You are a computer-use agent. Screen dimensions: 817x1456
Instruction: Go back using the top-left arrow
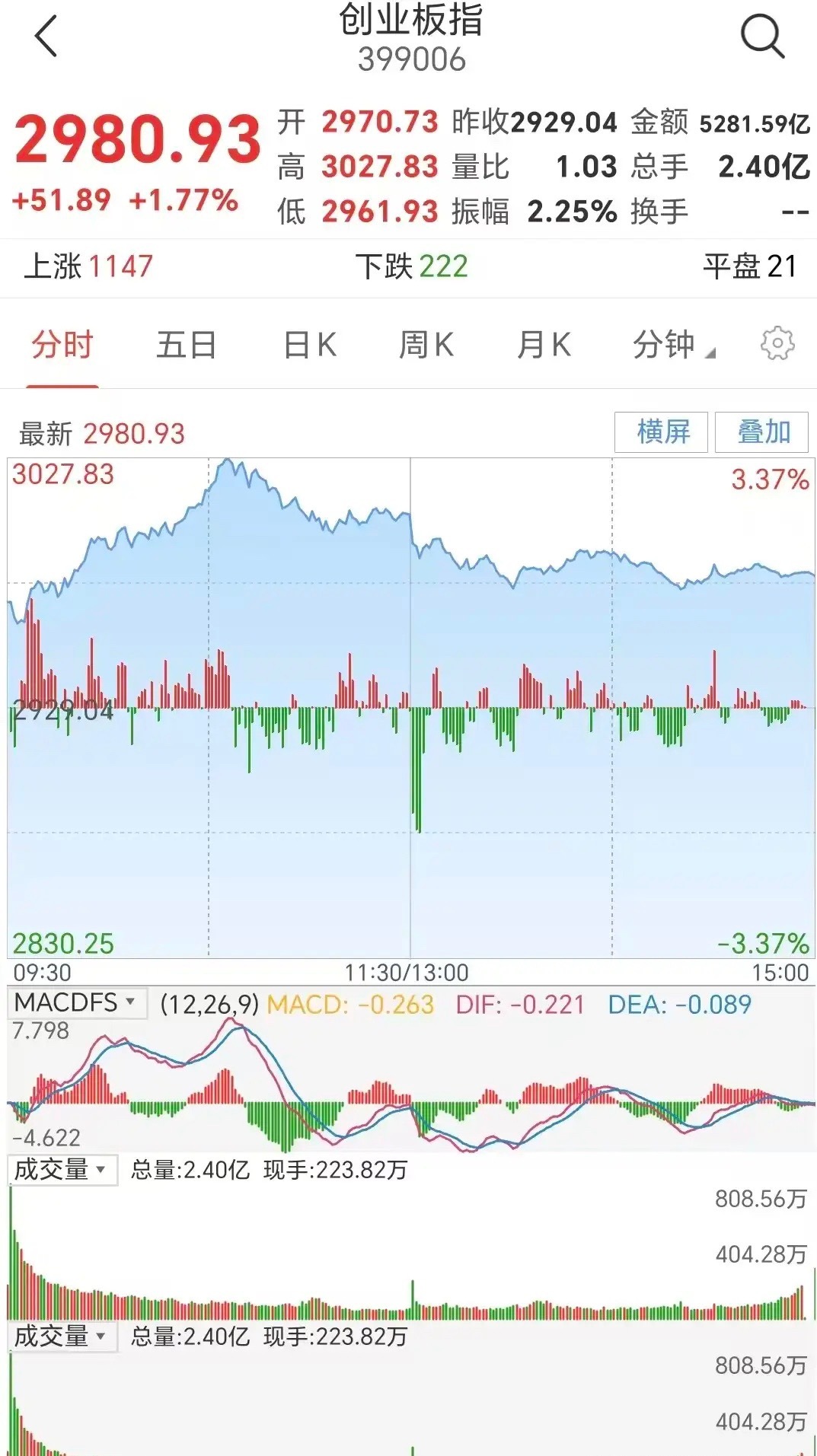click(46, 37)
